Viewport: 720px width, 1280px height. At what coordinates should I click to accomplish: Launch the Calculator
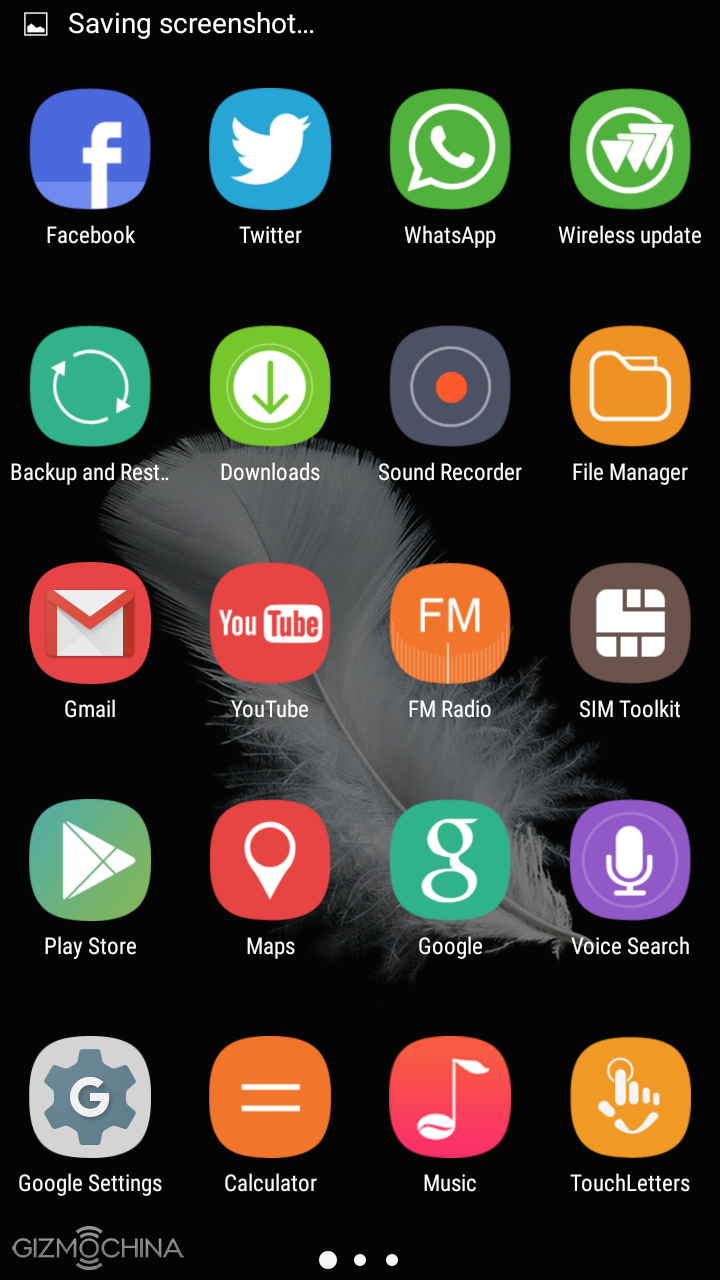(270, 1097)
